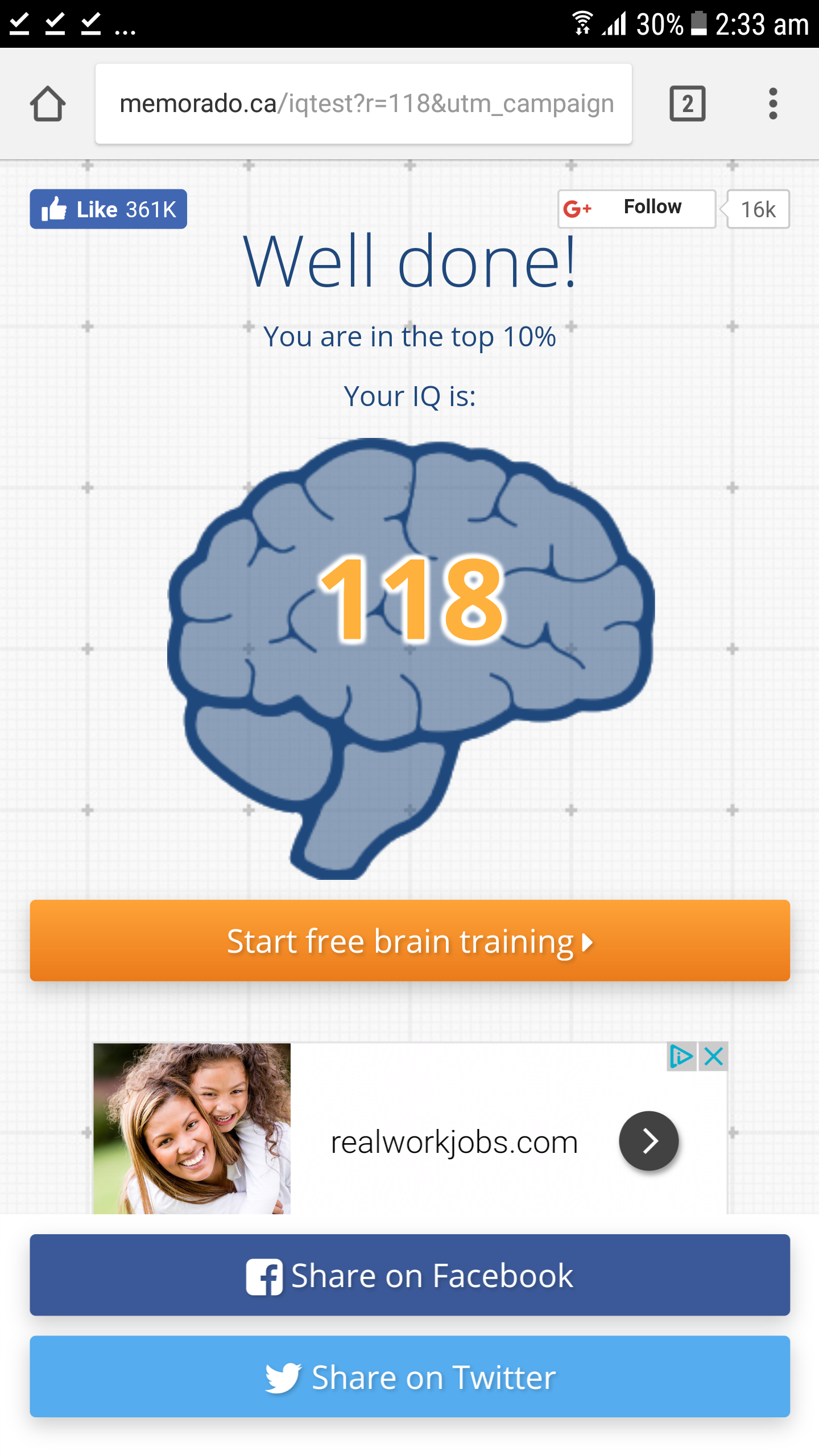Tap the memorado.ca URL address bar
The width and height of the screenshot is (819, 1456).
pyautogui.click(x=364, y=104)
